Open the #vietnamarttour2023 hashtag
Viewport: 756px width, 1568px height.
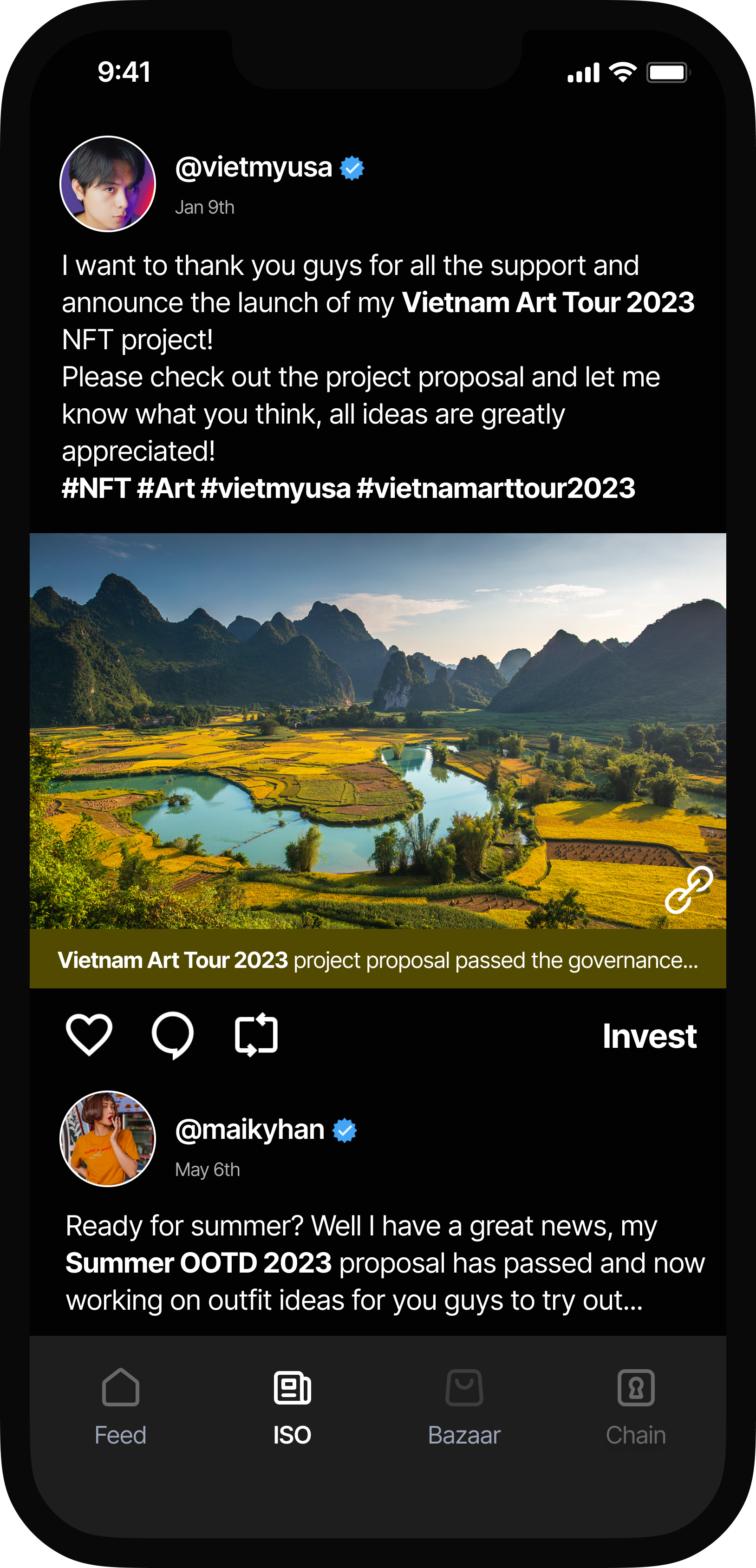[496, 489]
